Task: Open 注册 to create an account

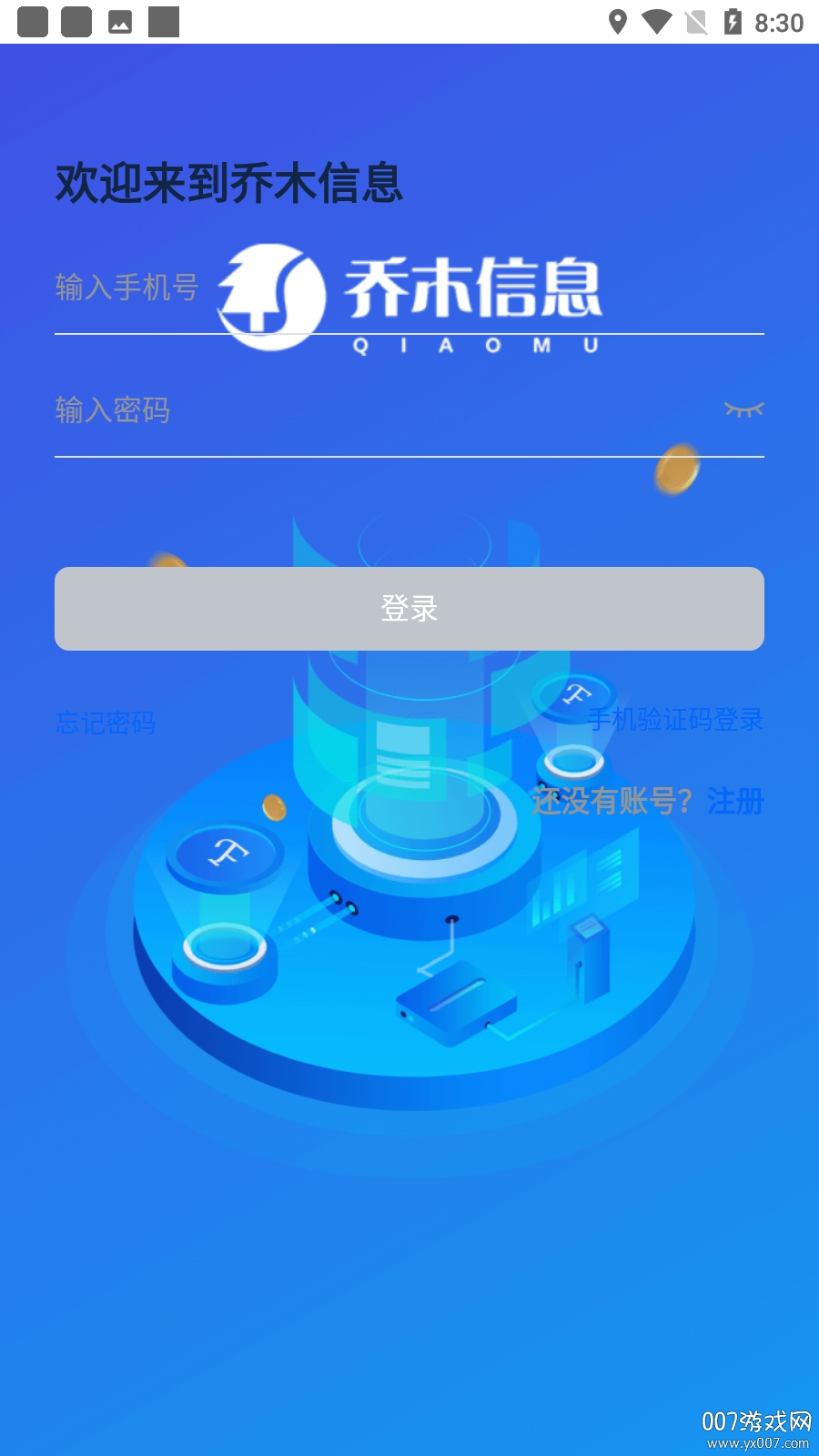Action: [x=735, y=802]
